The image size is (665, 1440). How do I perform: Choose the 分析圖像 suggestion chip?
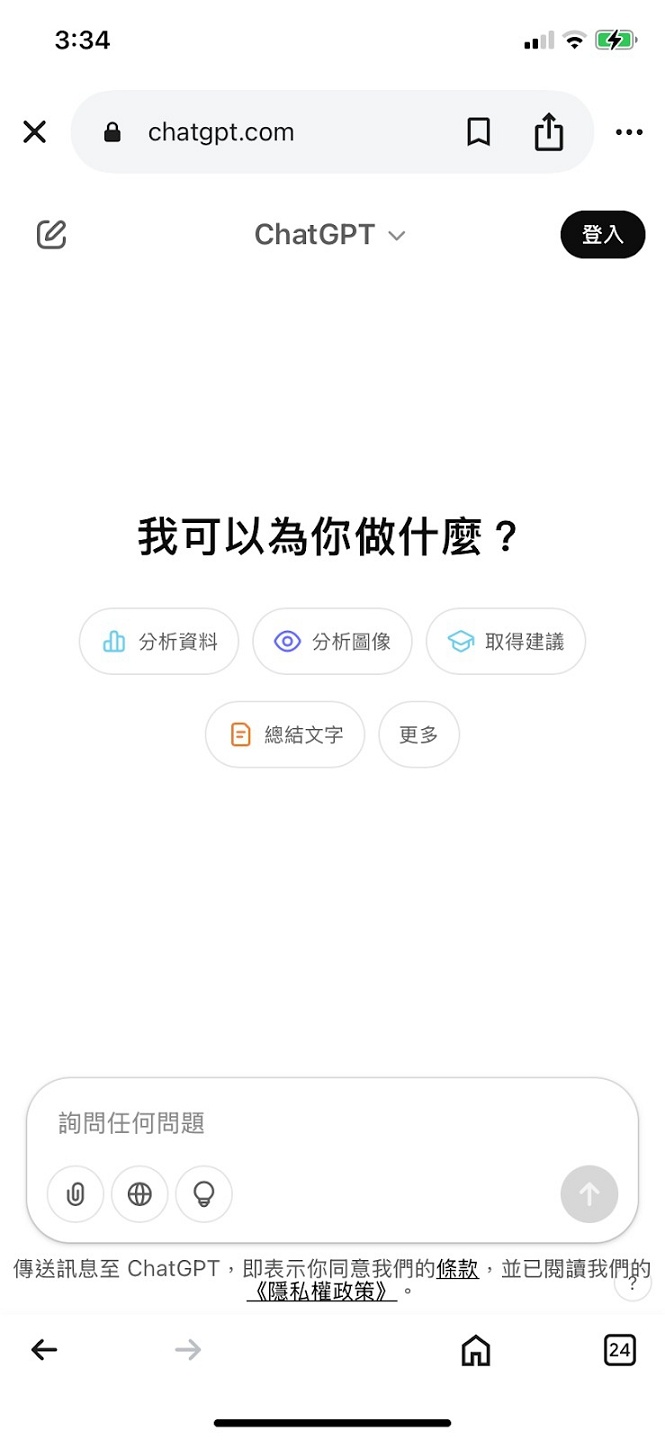(x=332, y=642)
